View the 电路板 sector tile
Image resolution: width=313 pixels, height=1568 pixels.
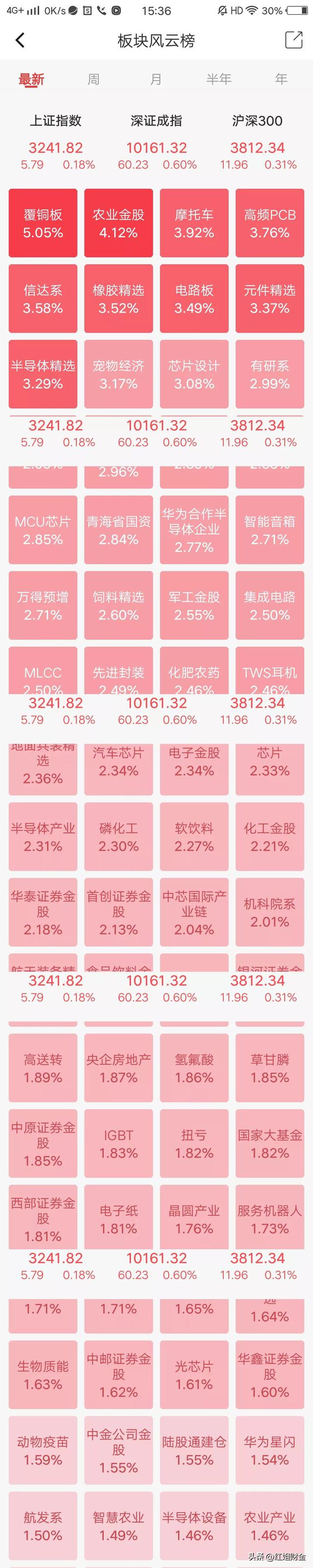(x=194, y=299)
